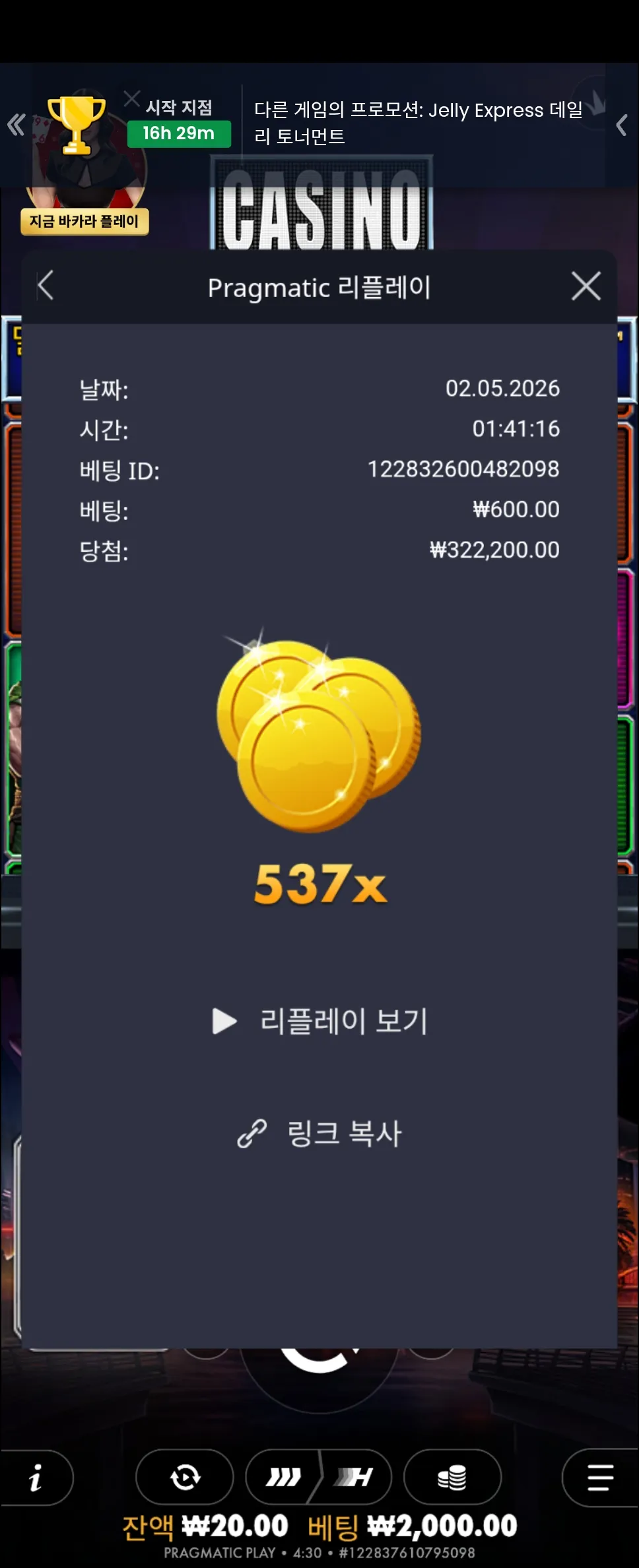This screenshot has height=1568, width=639.
Task: Tap 리플레이 보기 to watch the replay
Action: [320, 1021]
